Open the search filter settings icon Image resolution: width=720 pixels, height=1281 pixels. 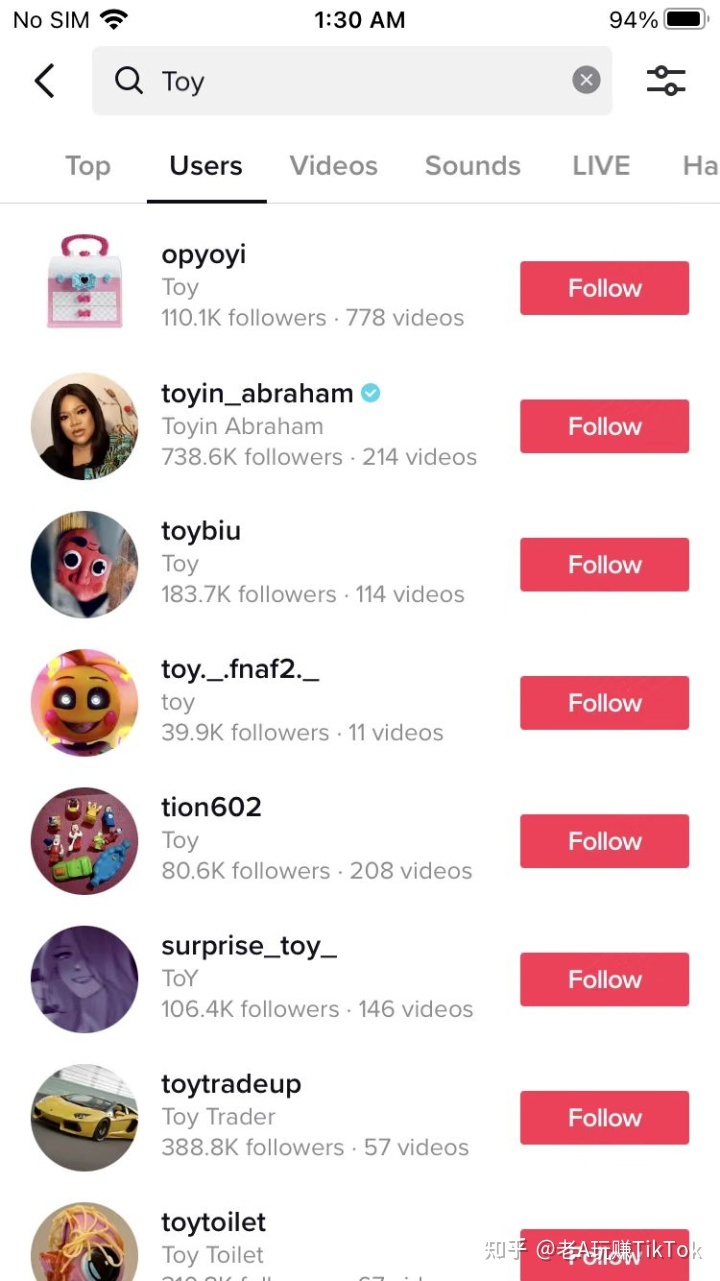pyautogui.click(x=666, y=81)
